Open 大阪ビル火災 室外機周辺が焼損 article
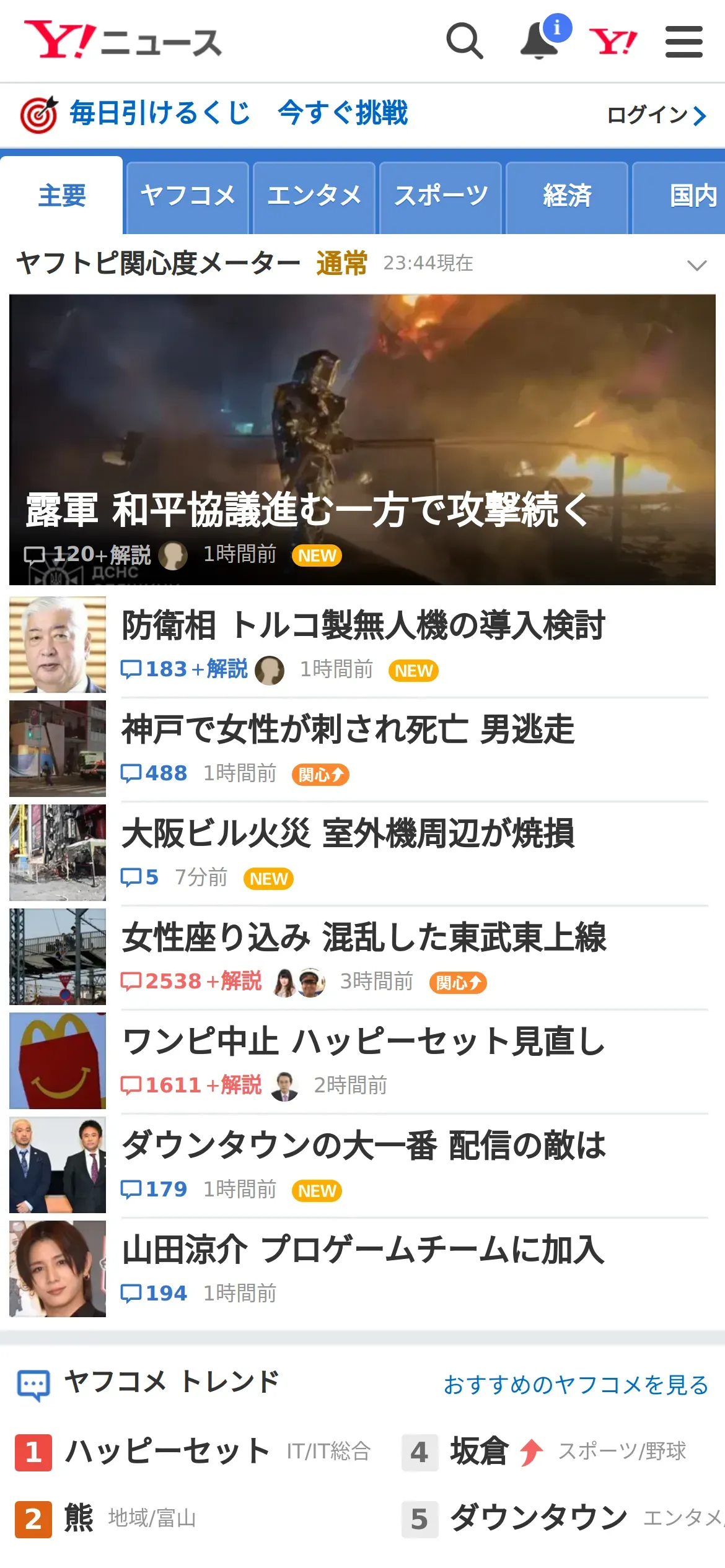Screen dimensions: 725x1568 click(347, 834)
